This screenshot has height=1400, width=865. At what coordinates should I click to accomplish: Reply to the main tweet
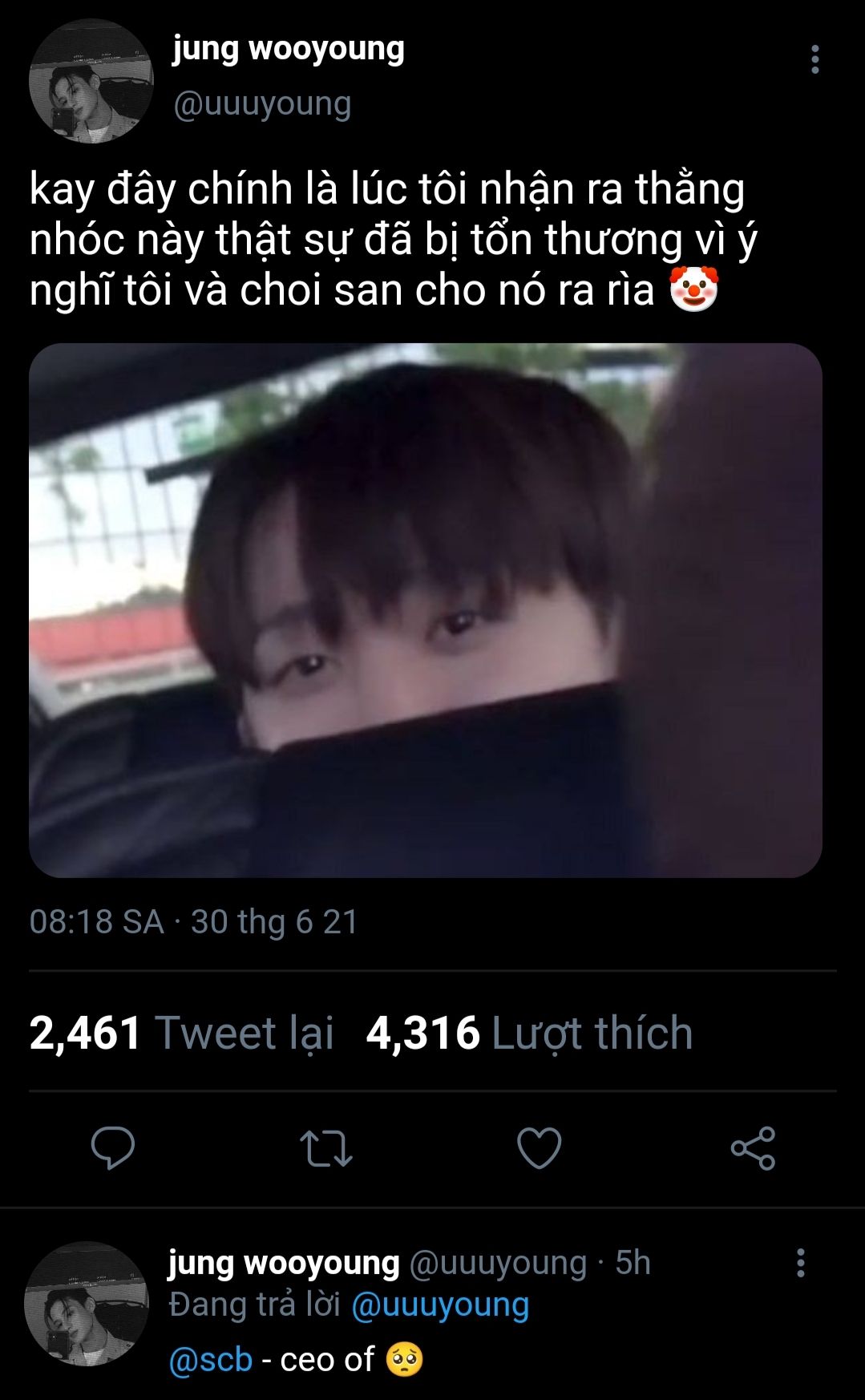click(113, 1148)
